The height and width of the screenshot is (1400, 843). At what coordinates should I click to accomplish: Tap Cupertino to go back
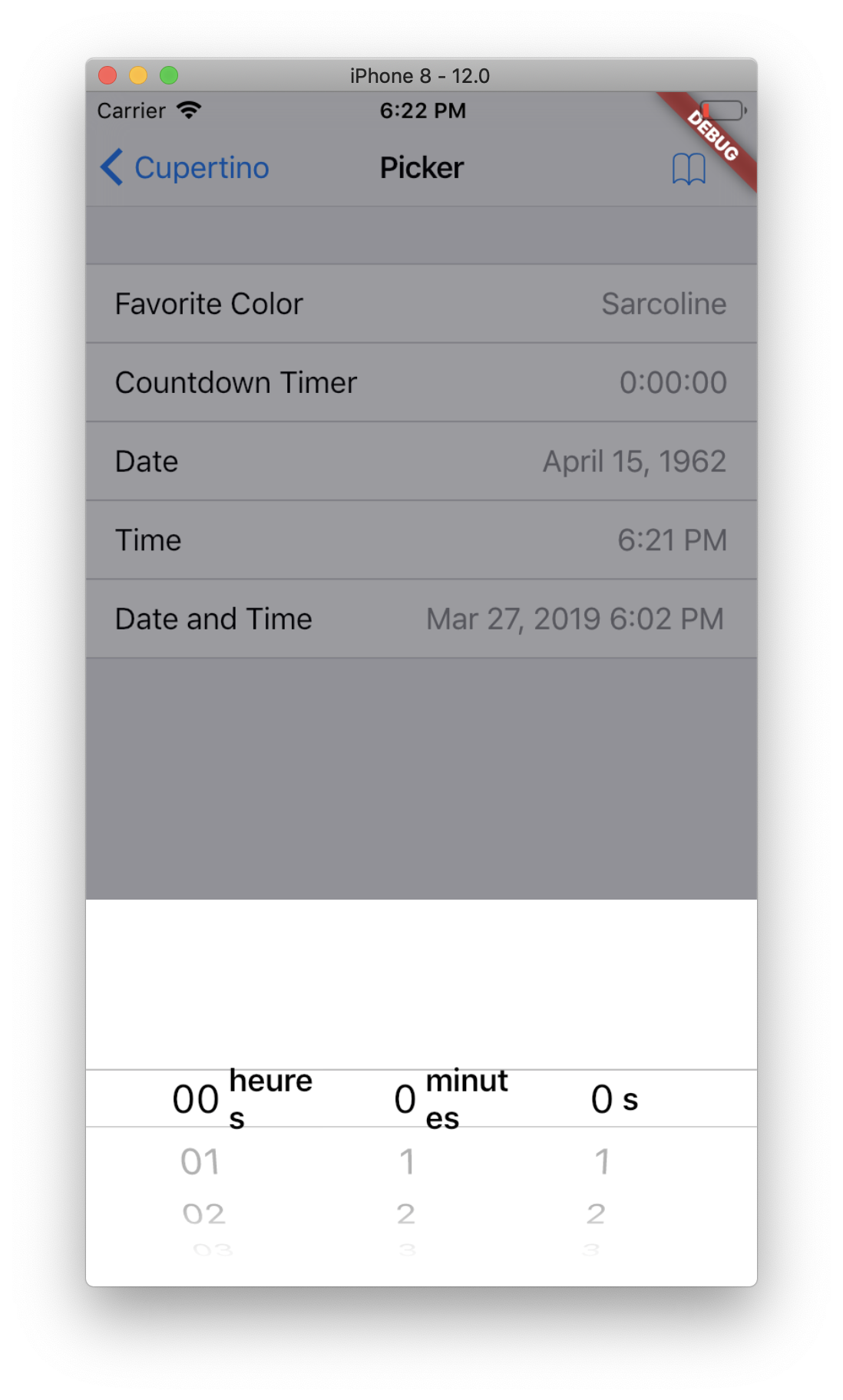[200, 168]
